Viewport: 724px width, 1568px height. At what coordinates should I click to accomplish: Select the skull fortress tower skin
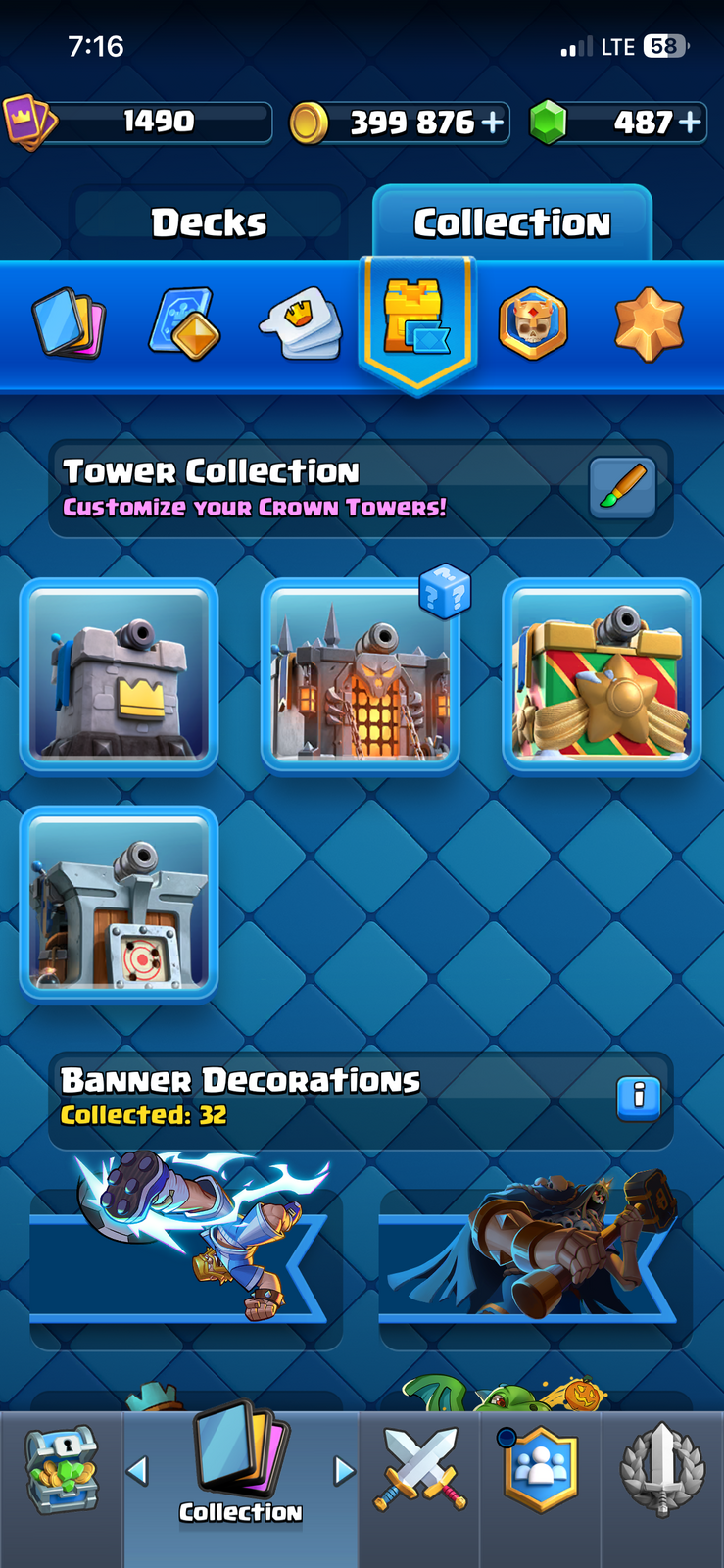pos(361,675)
